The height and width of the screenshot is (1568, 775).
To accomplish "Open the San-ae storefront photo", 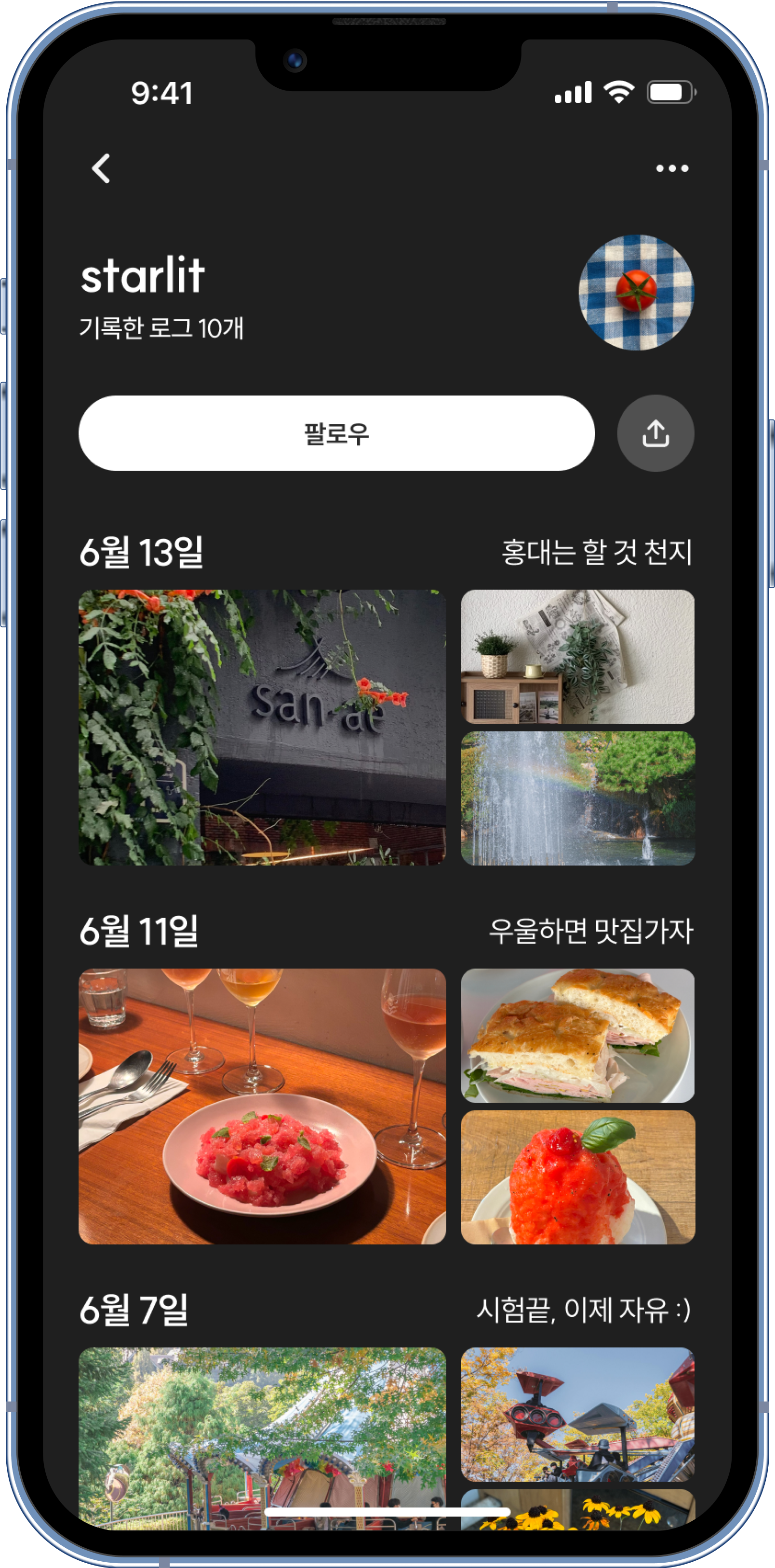I will click(x=262, y=728).
